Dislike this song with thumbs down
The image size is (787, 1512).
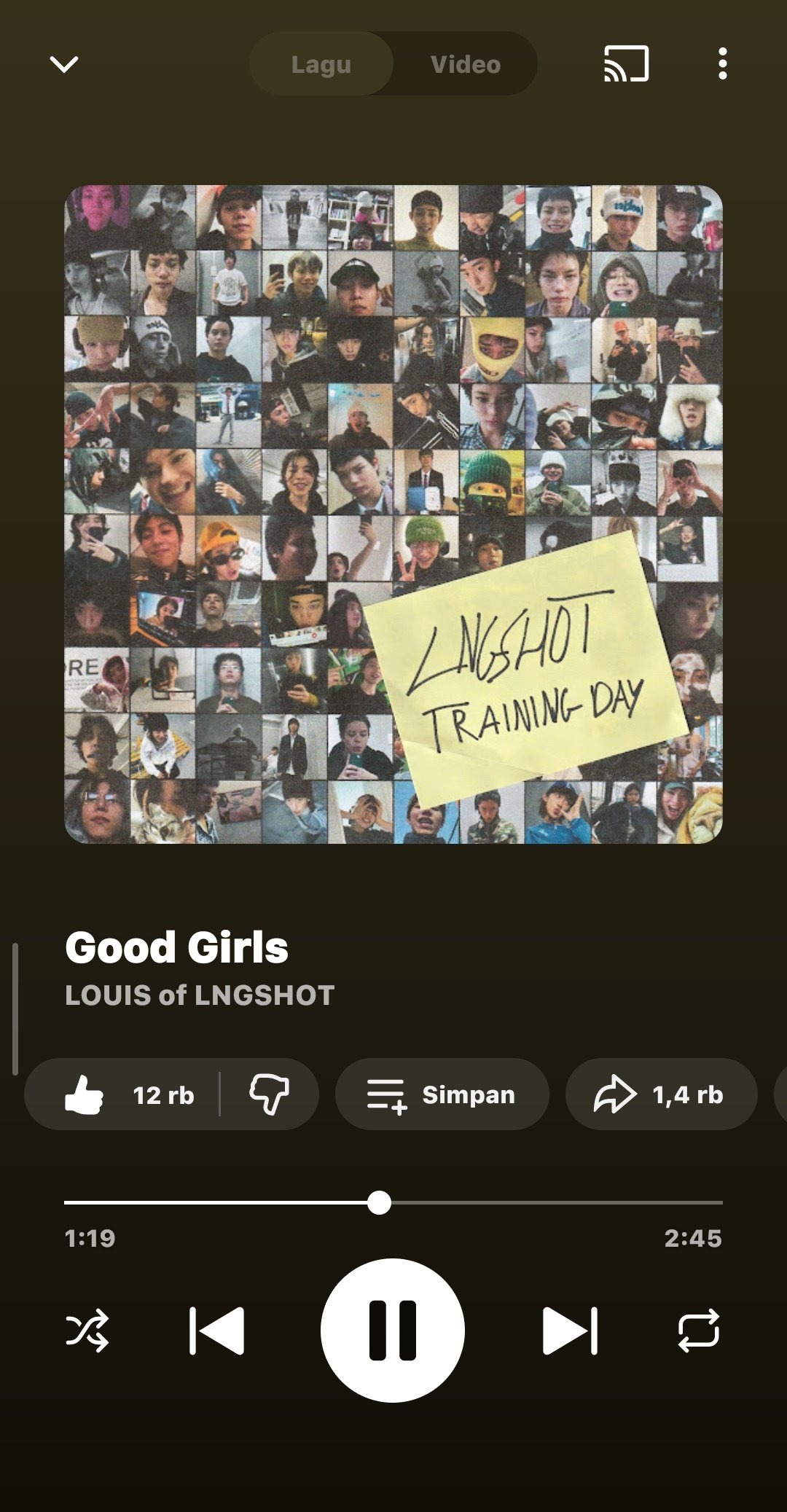(x=270, y=1094)
